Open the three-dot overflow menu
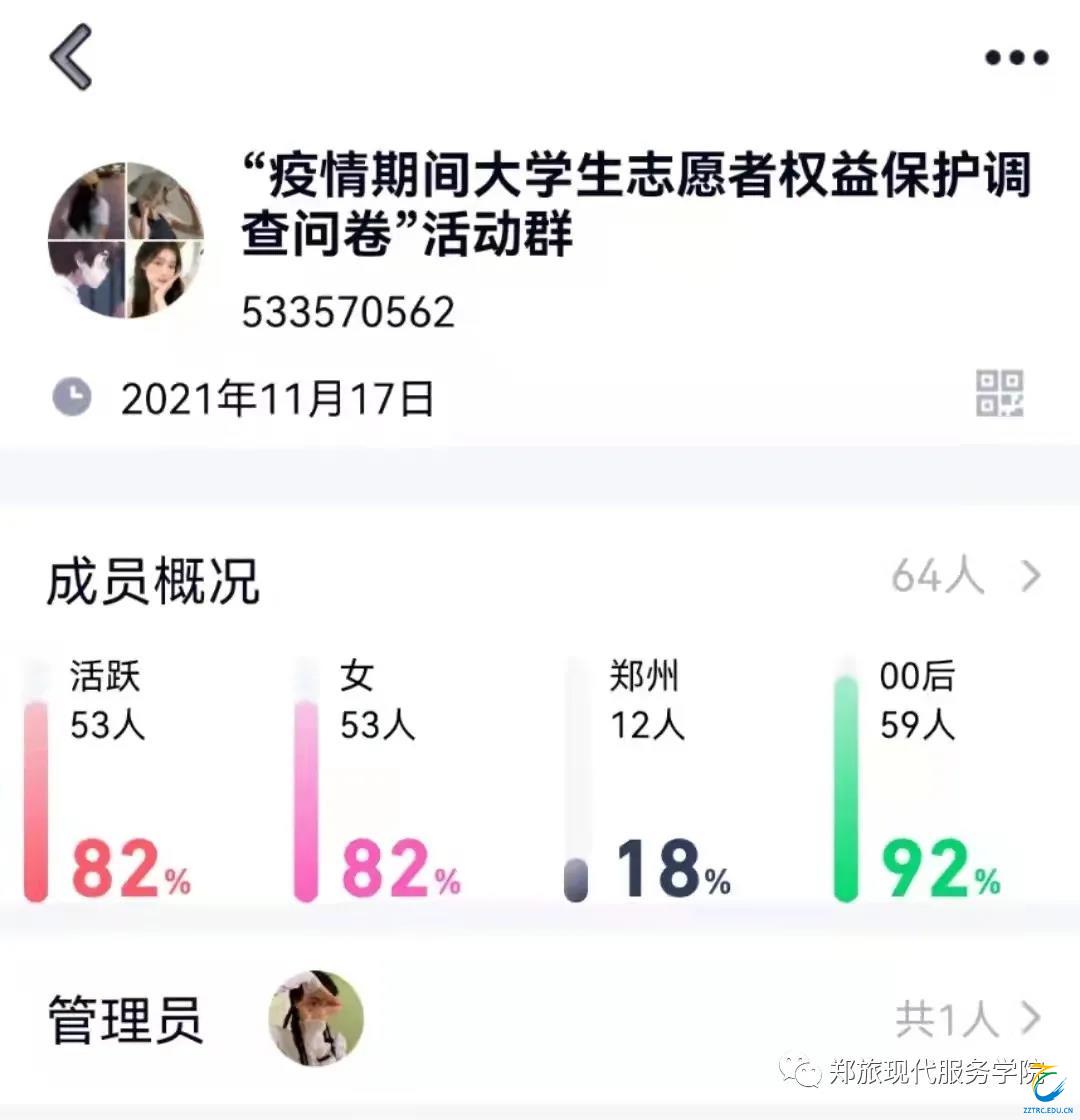This screenshot has width=1080, height=1120. (1016, 58)
